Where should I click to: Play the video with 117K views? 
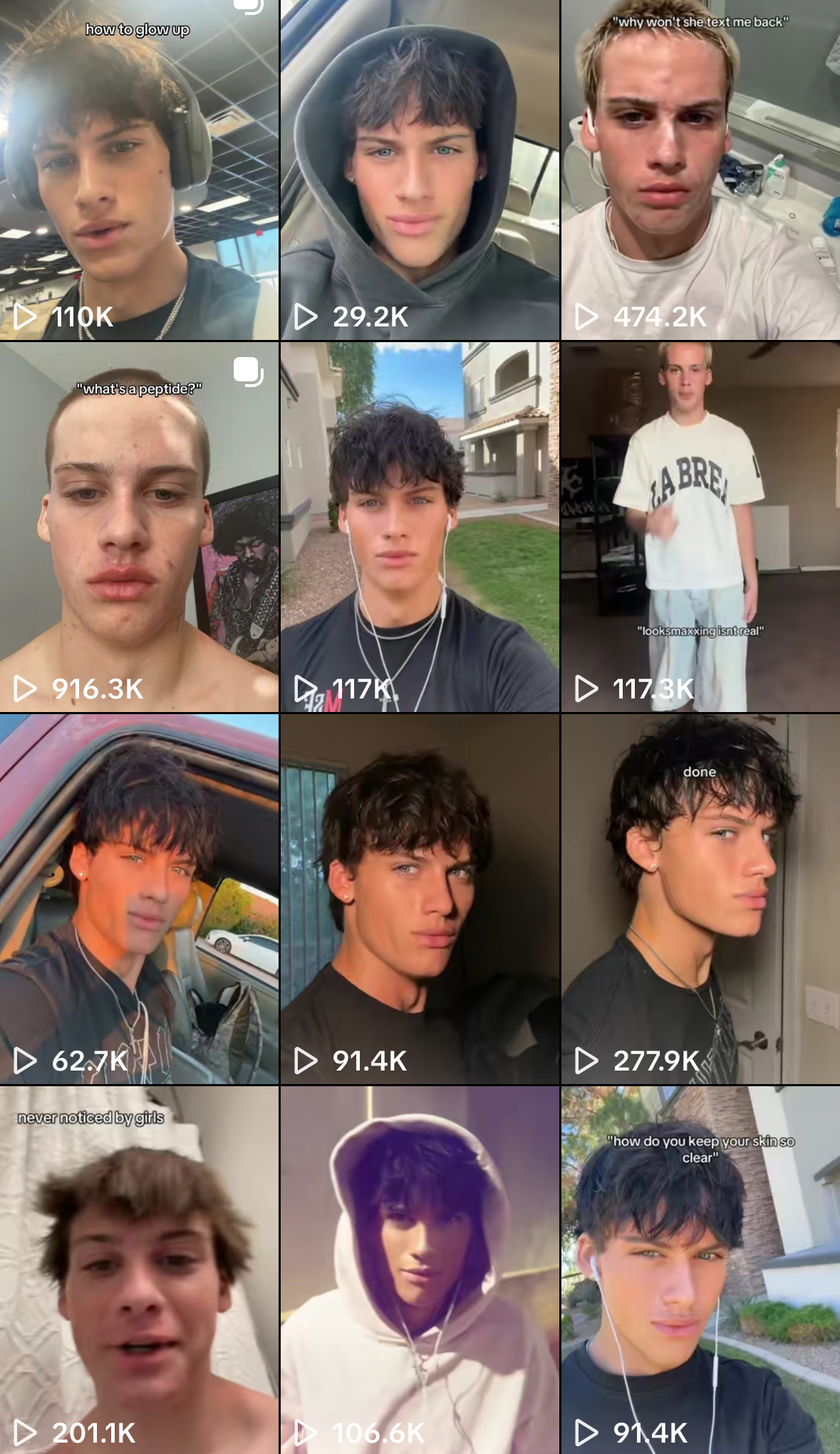(420, 527)
